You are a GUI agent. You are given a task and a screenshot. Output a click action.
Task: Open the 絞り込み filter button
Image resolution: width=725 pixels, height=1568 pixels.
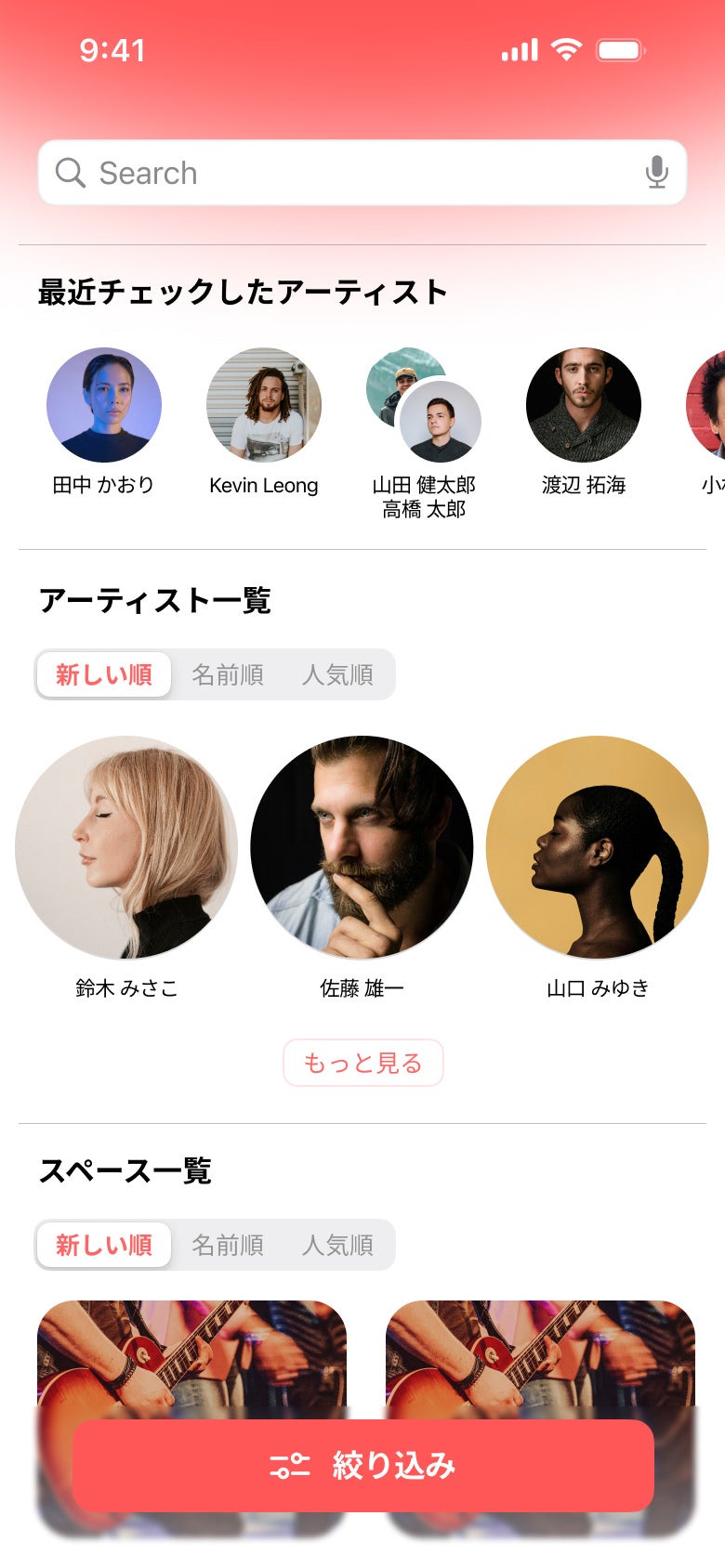click(x=362, y=1466)
